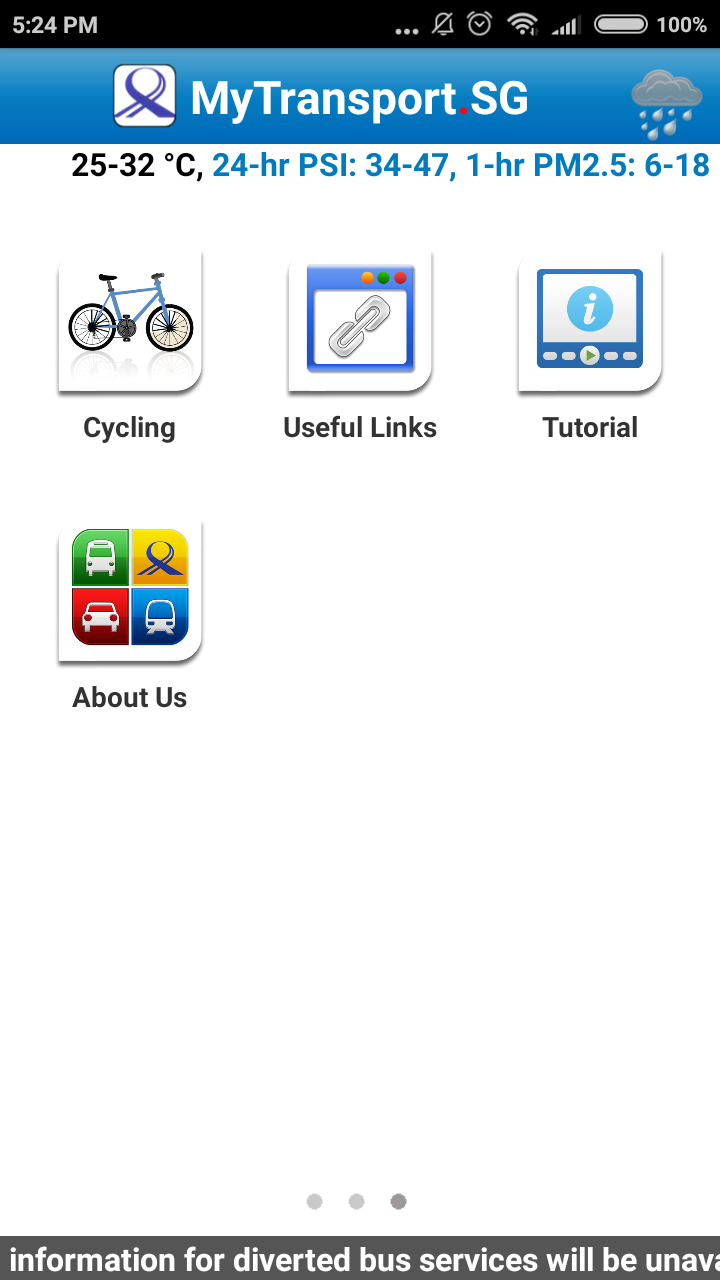The width and height of the screenshot is (720, 1280).
Task: Launch the Tutorial
Action: pos(590,321)
